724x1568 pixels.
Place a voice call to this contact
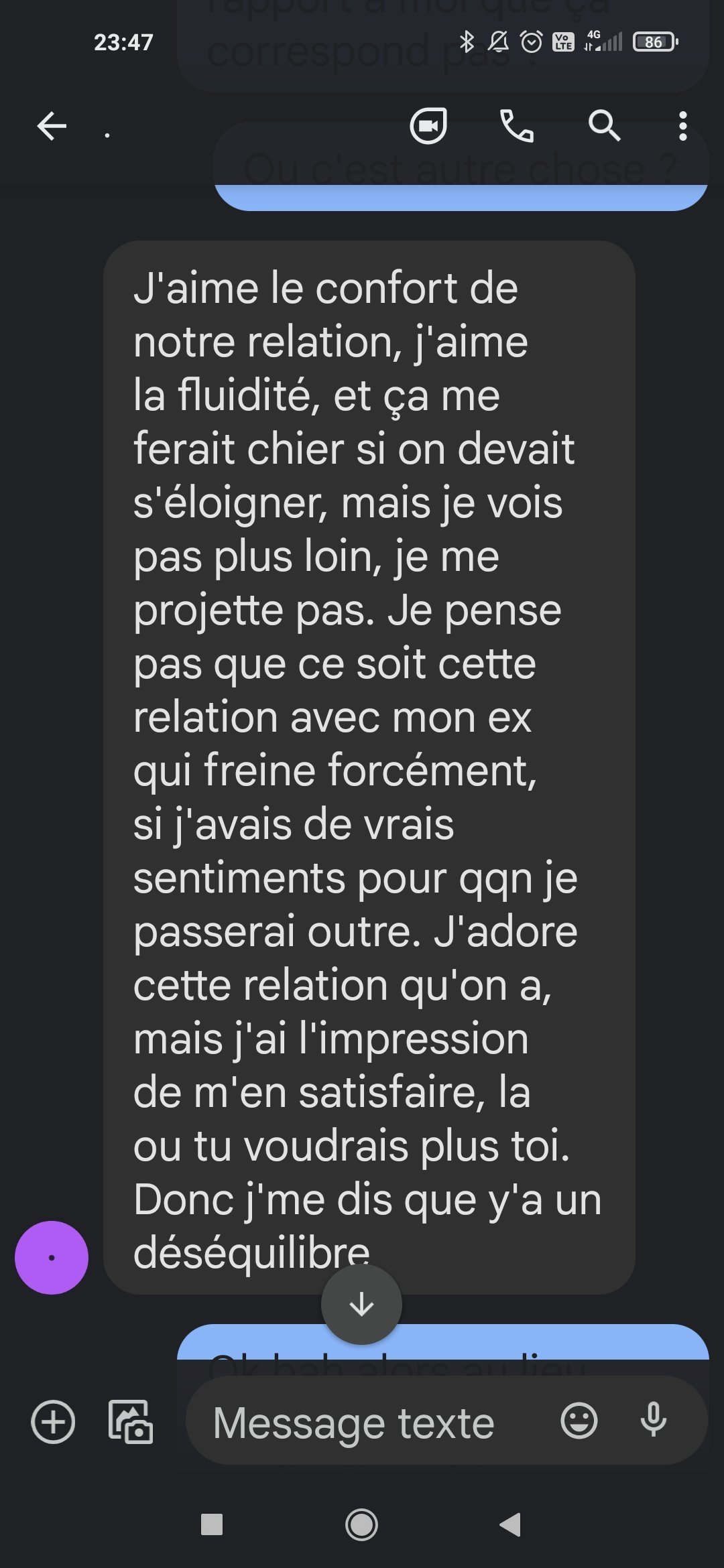(x=517, y=126)
